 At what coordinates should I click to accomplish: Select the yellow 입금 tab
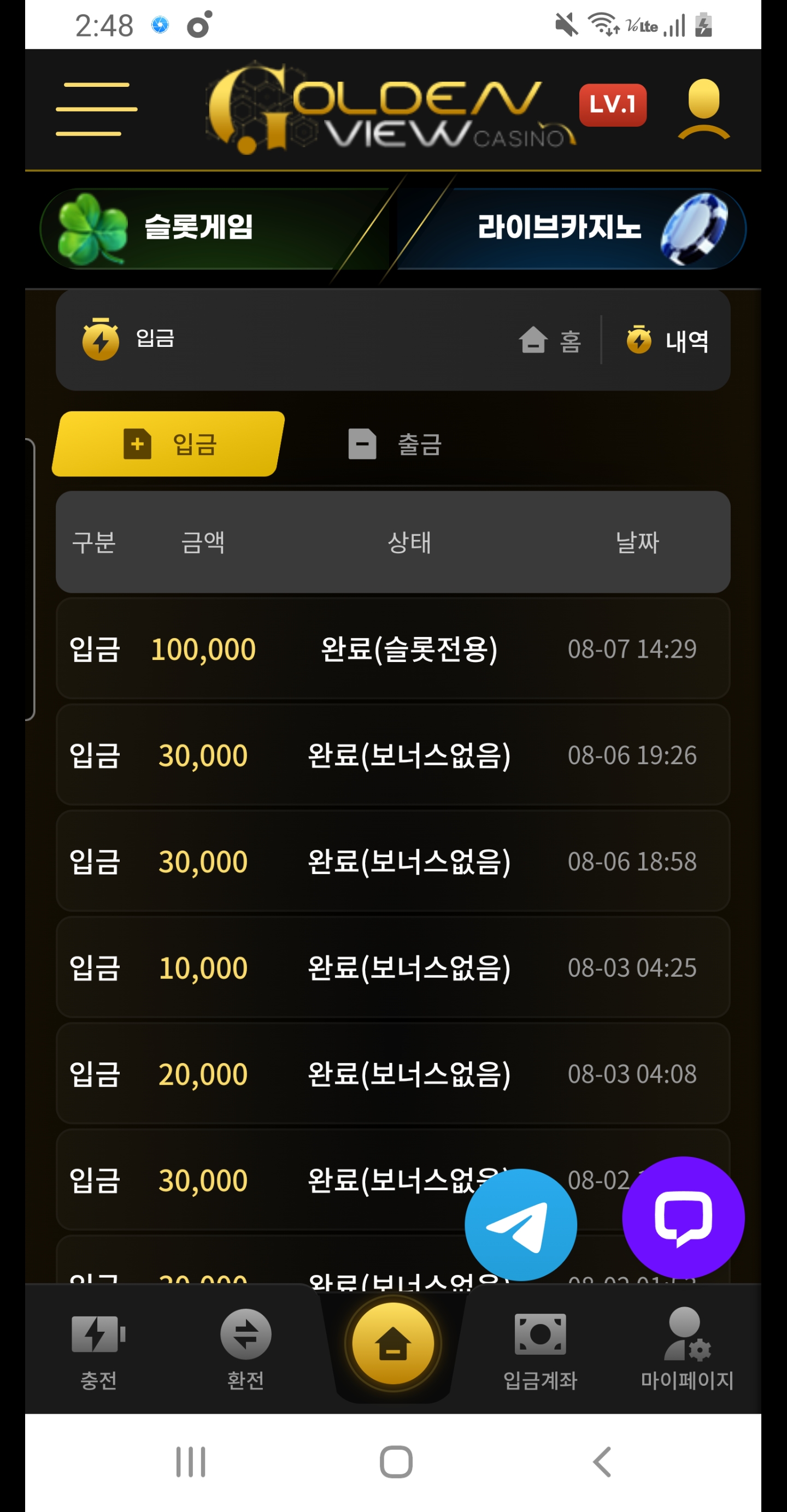pyautogui.click(x=168, y=444)
